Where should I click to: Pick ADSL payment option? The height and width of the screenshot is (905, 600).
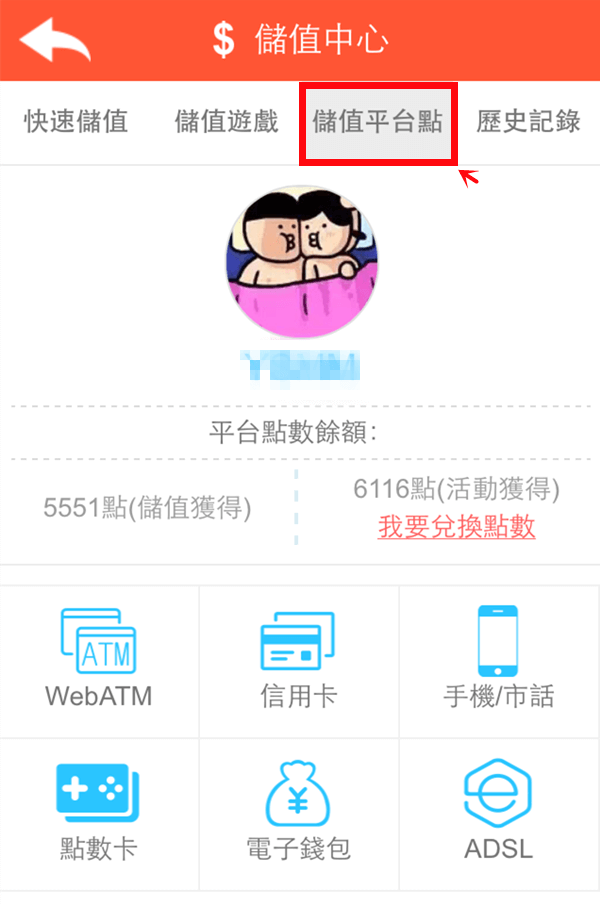click(x=498, y=813)
